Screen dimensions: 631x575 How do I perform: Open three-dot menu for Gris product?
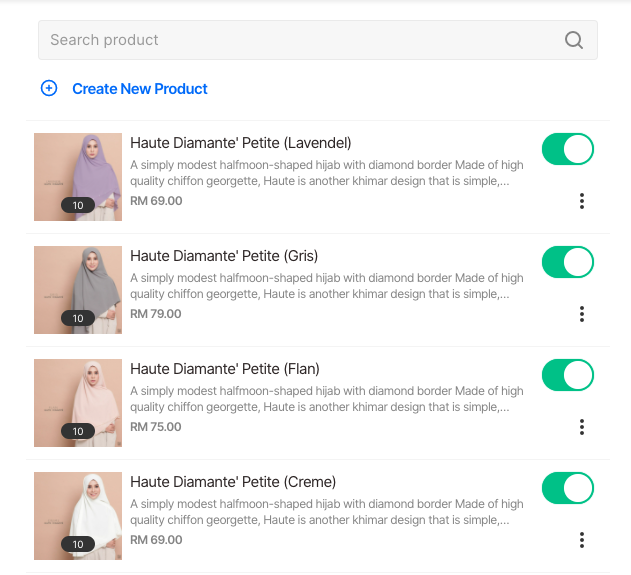click(581, 314)
